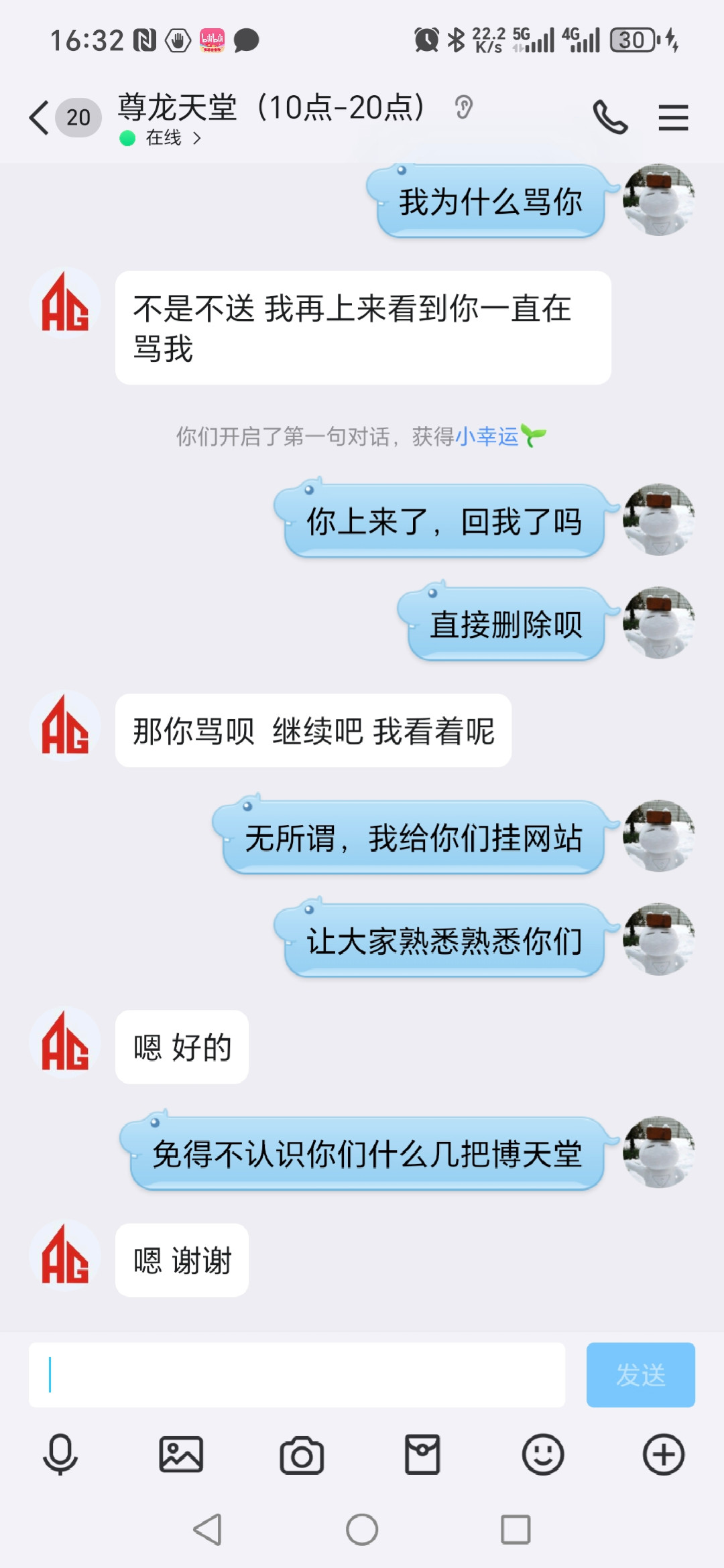
Task: Focus the message input field
Action: pyautogui.click(x=296, y=1375)
